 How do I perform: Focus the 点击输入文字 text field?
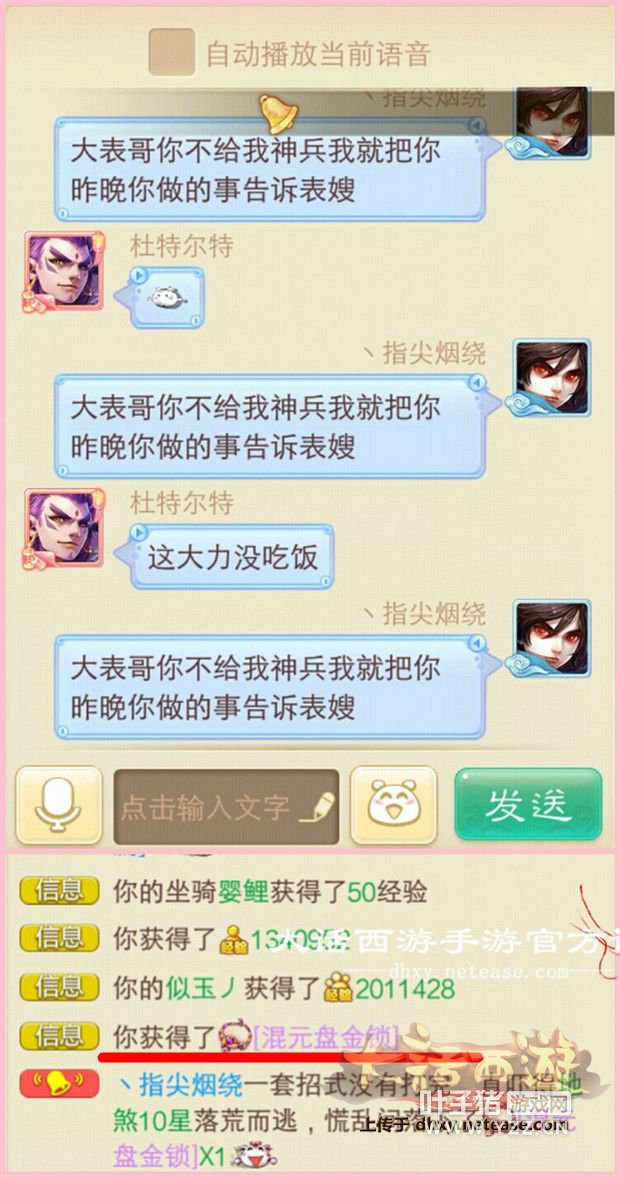(x=226, y=806)
